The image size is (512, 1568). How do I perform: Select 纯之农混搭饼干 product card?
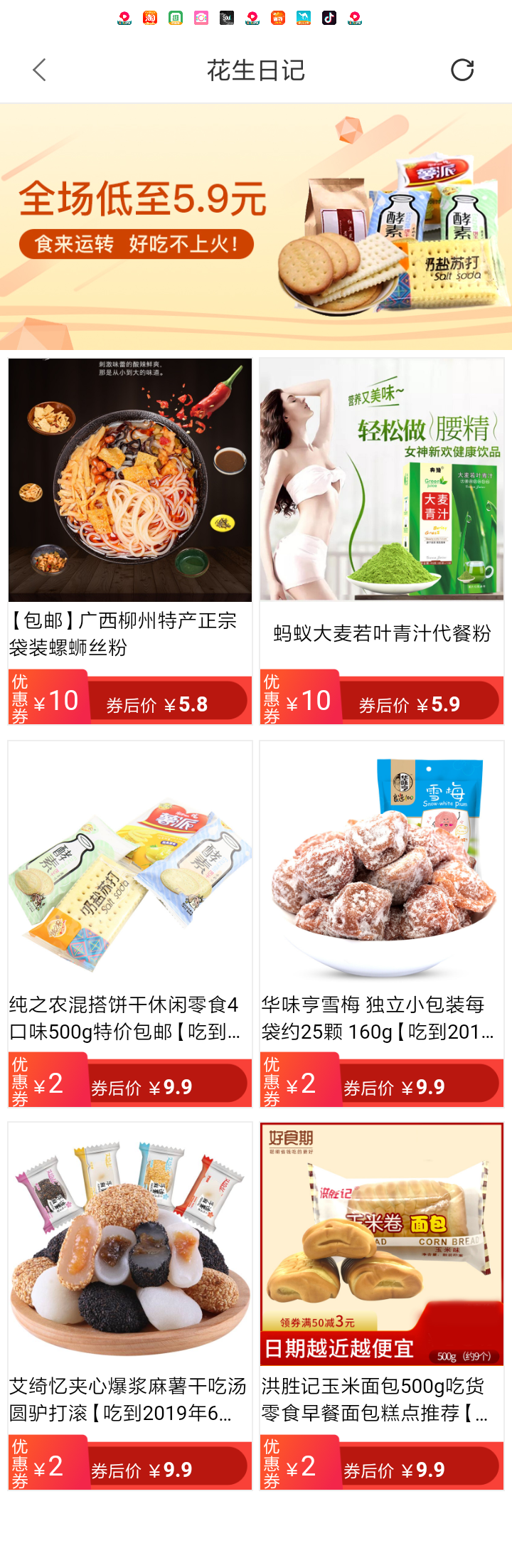tap(130, 922)
